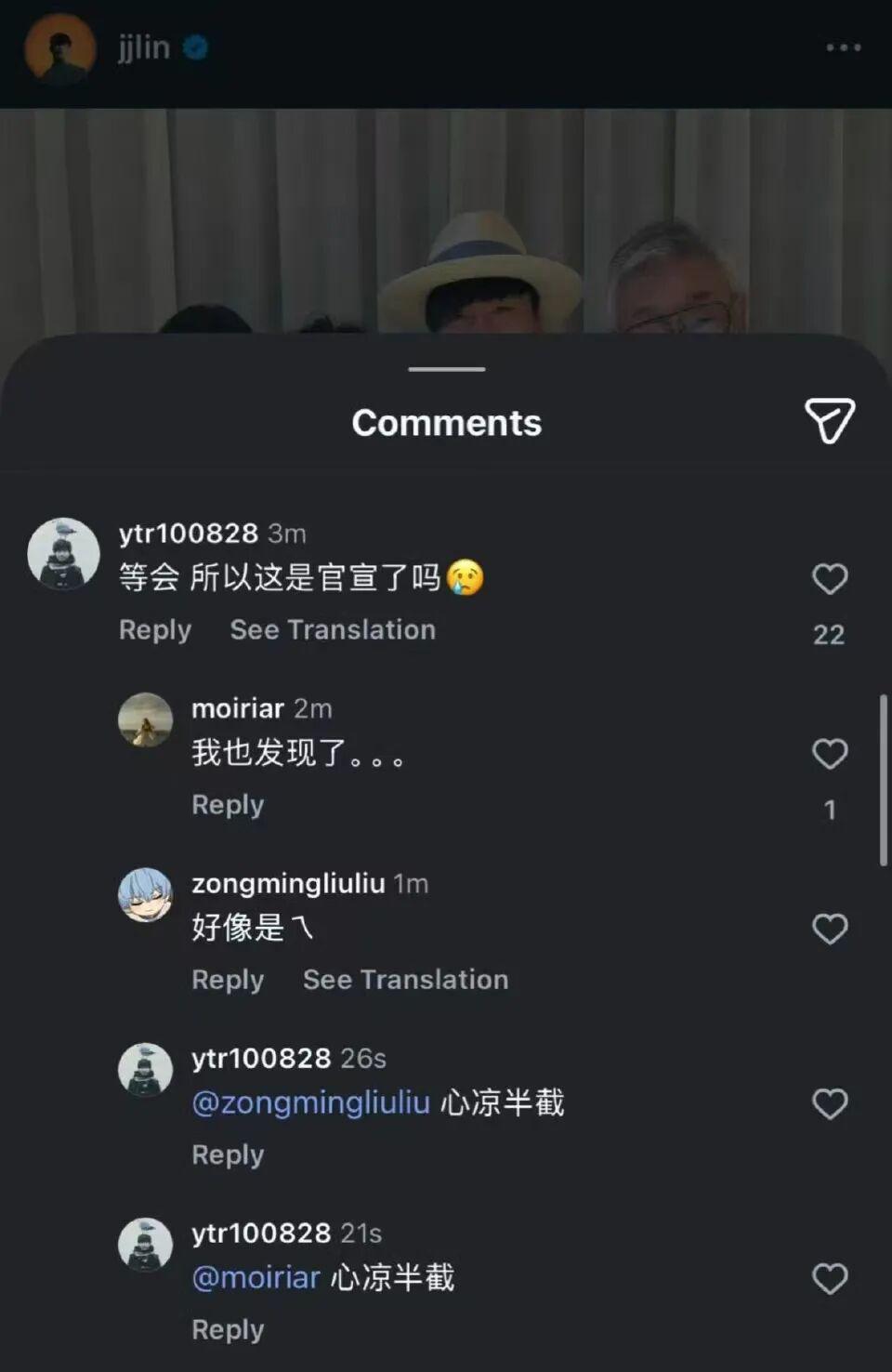892x1372 pixels.
Task: Open the three-dot overflow menu
Action: 843,47
